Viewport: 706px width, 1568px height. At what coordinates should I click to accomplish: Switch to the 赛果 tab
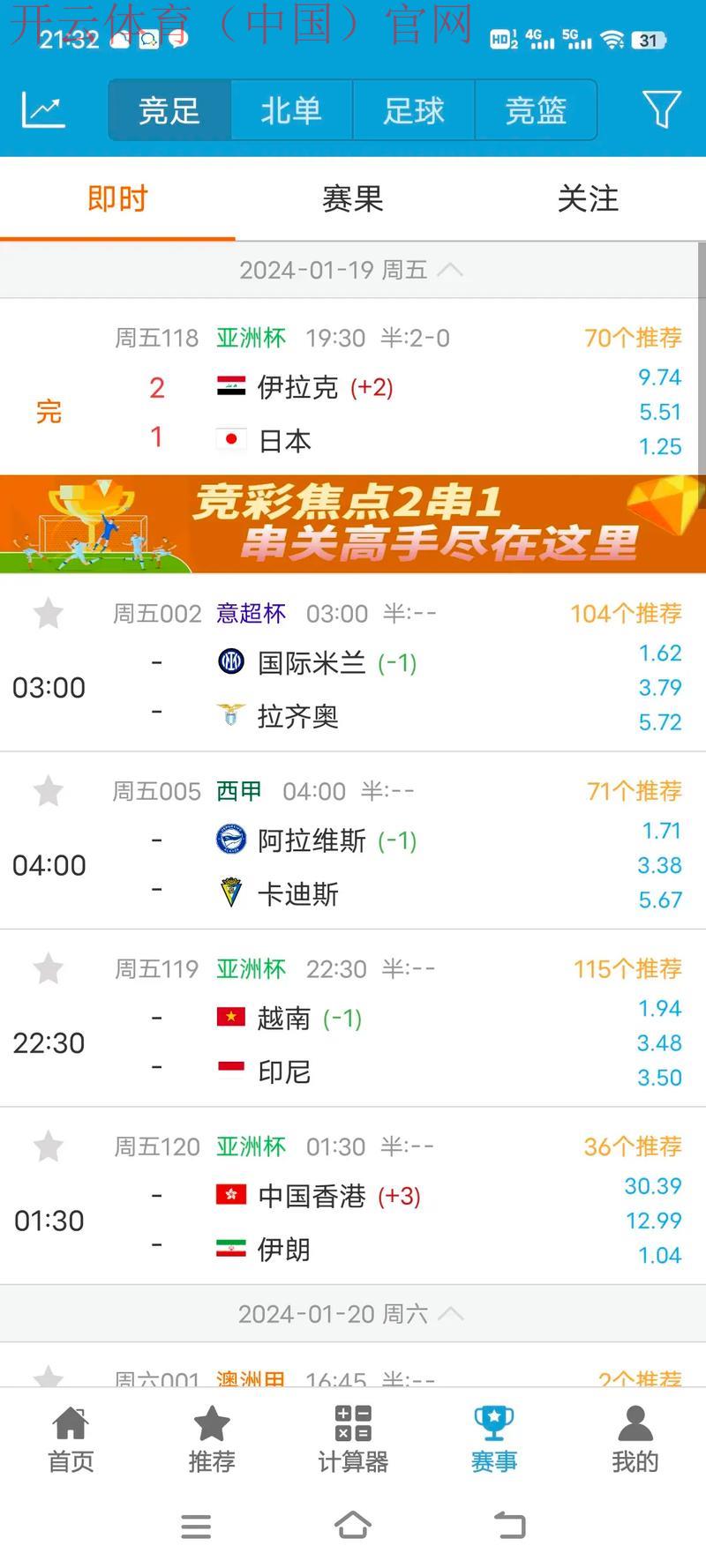(351, 199)
